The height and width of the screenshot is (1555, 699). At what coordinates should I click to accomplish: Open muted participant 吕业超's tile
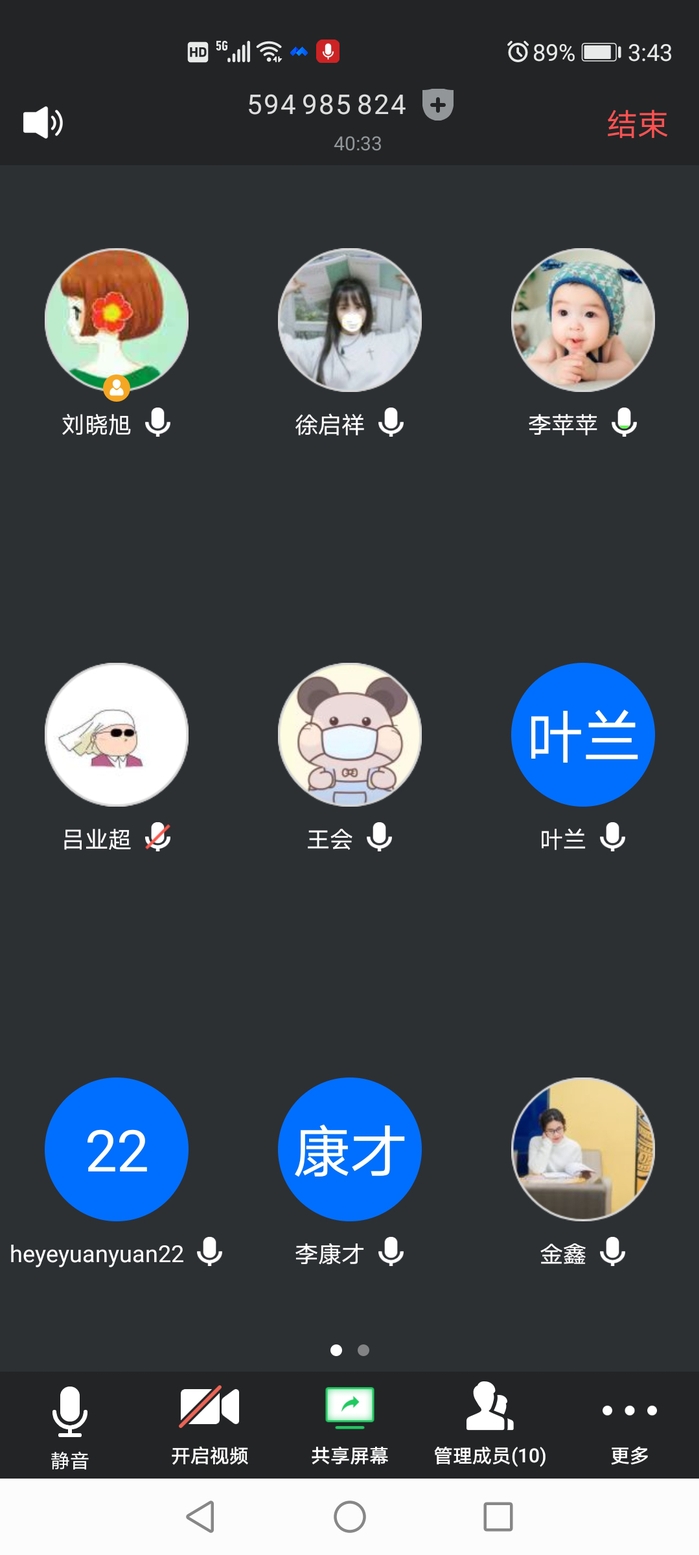117,735
